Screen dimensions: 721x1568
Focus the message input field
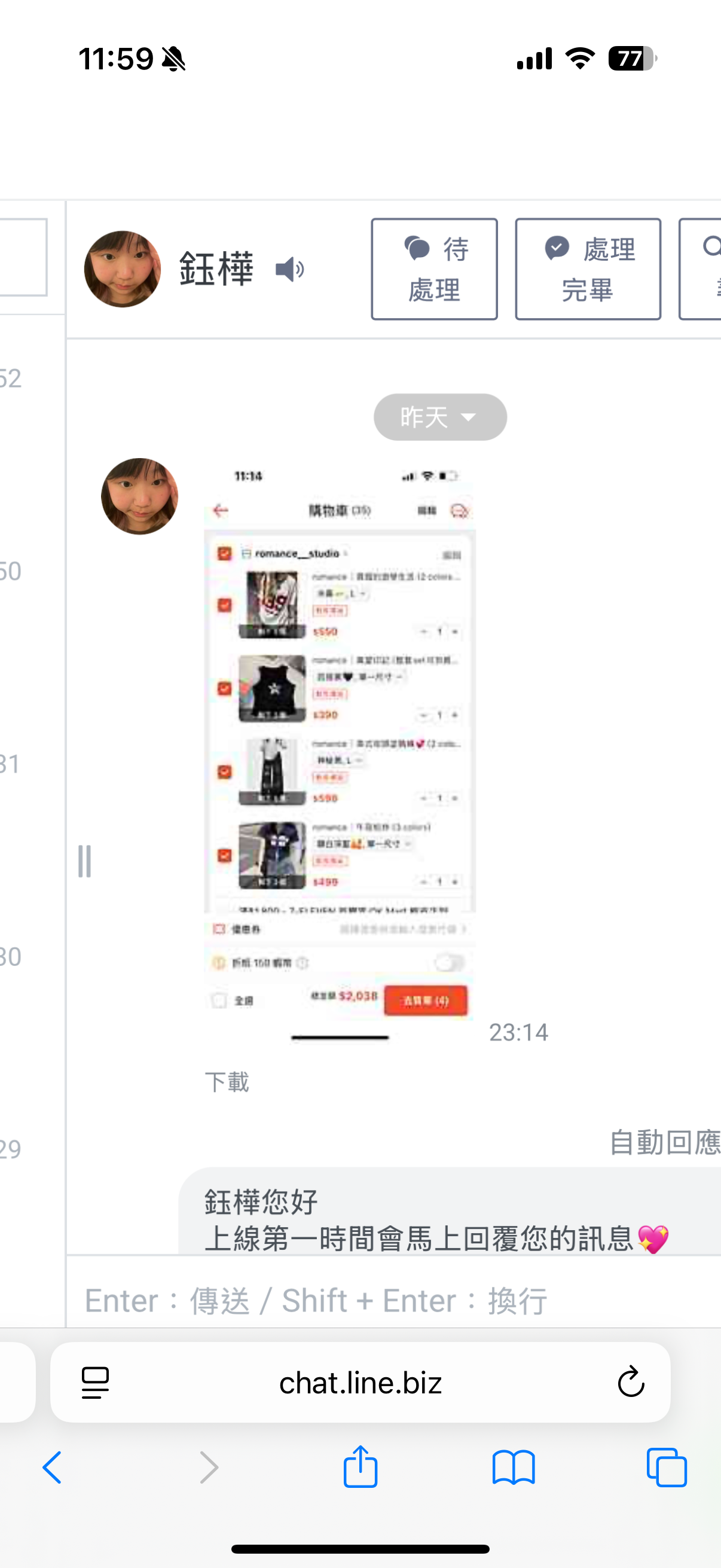point(389,1301)
